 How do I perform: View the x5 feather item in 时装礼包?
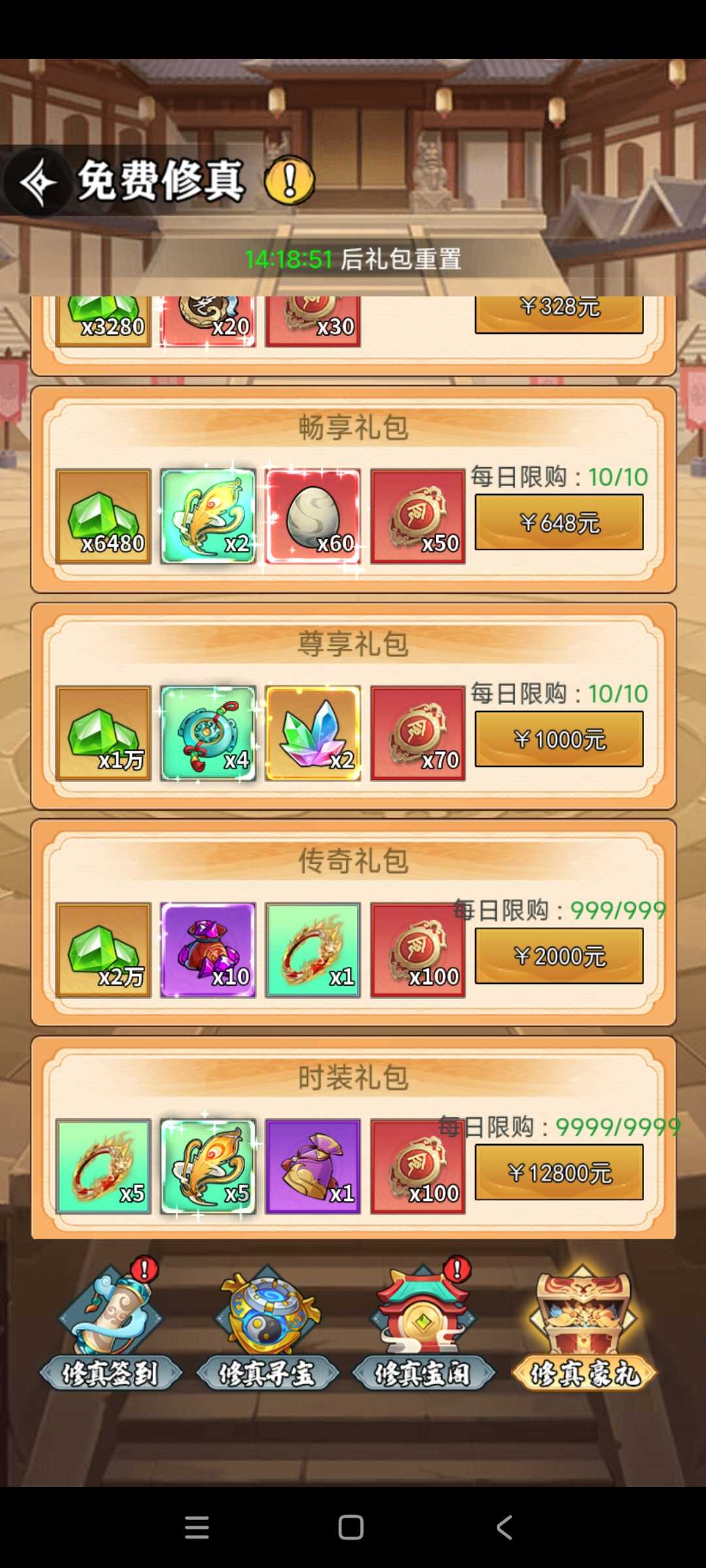(208, 1167)
